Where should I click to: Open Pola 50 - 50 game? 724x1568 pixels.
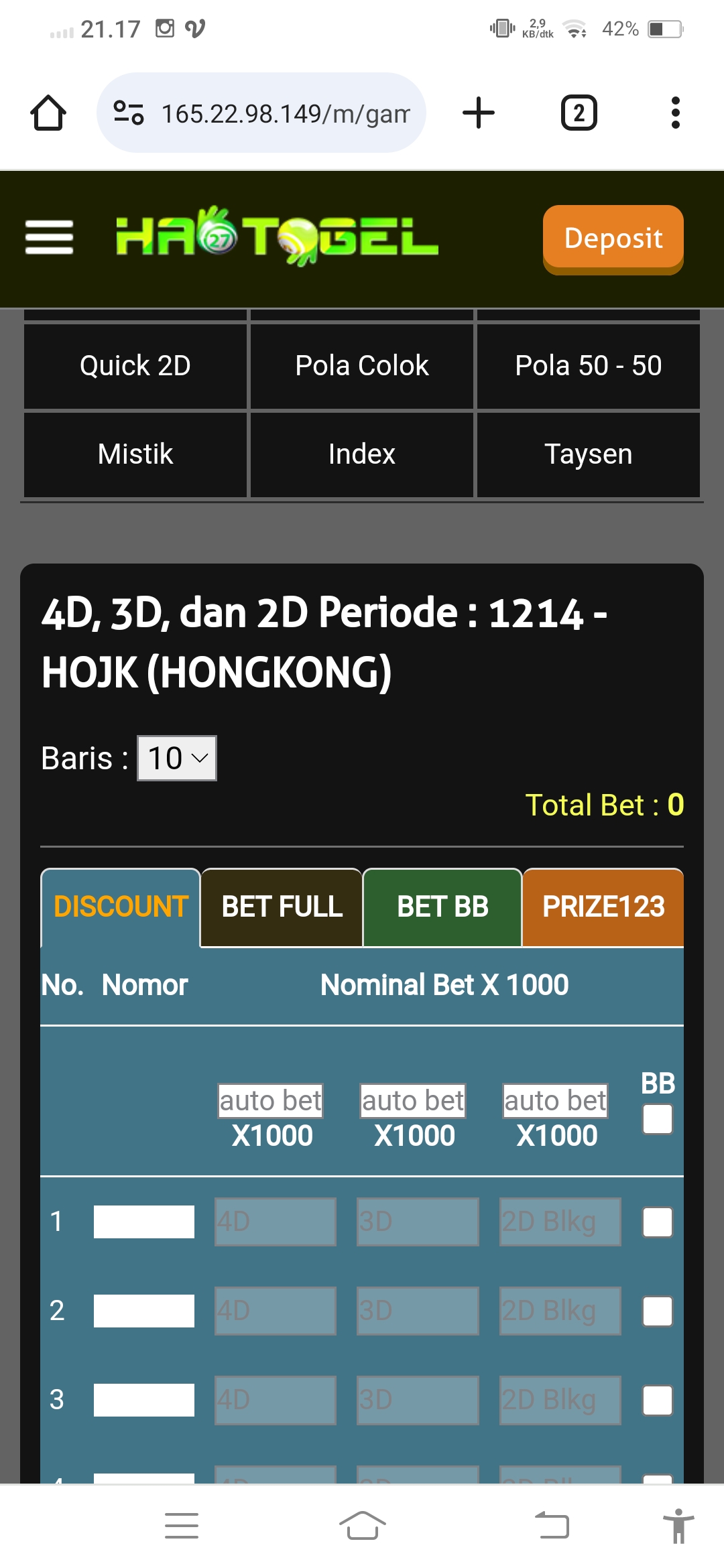pos(588,366)
